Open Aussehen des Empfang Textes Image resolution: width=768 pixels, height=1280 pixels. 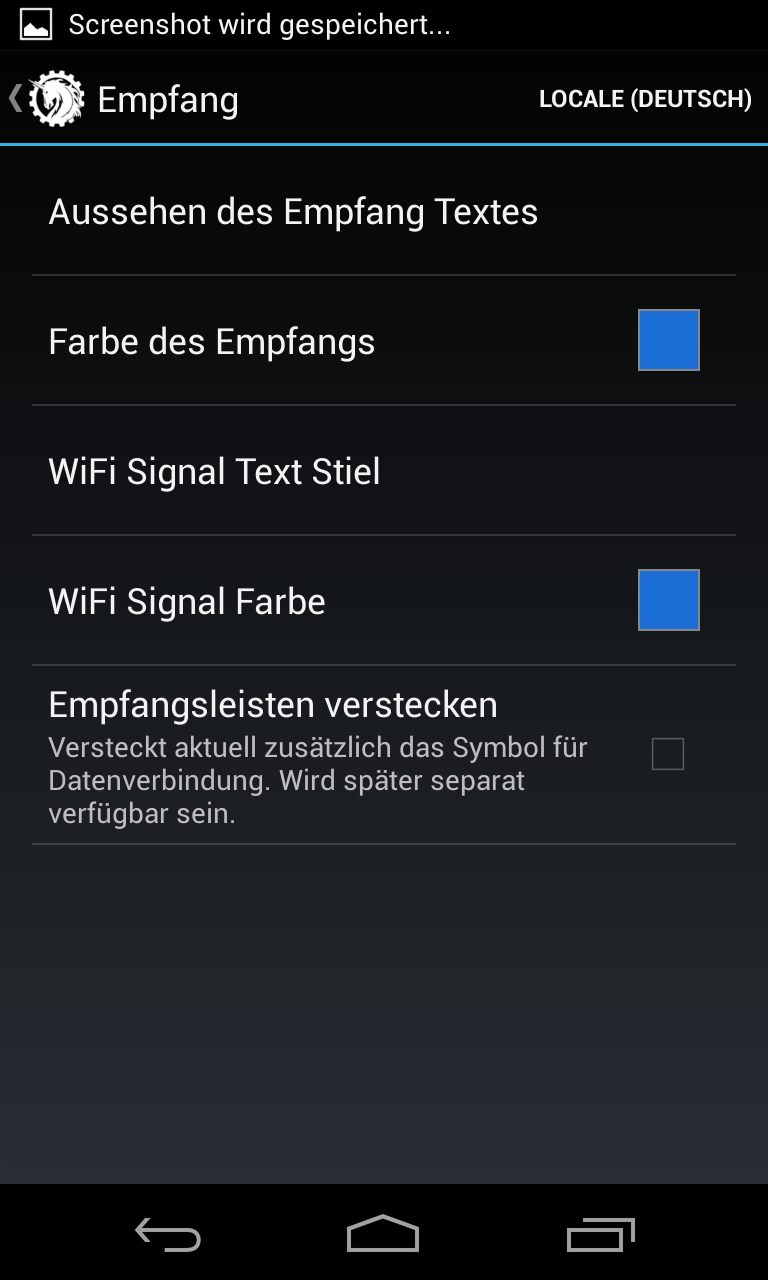(384, 211)
